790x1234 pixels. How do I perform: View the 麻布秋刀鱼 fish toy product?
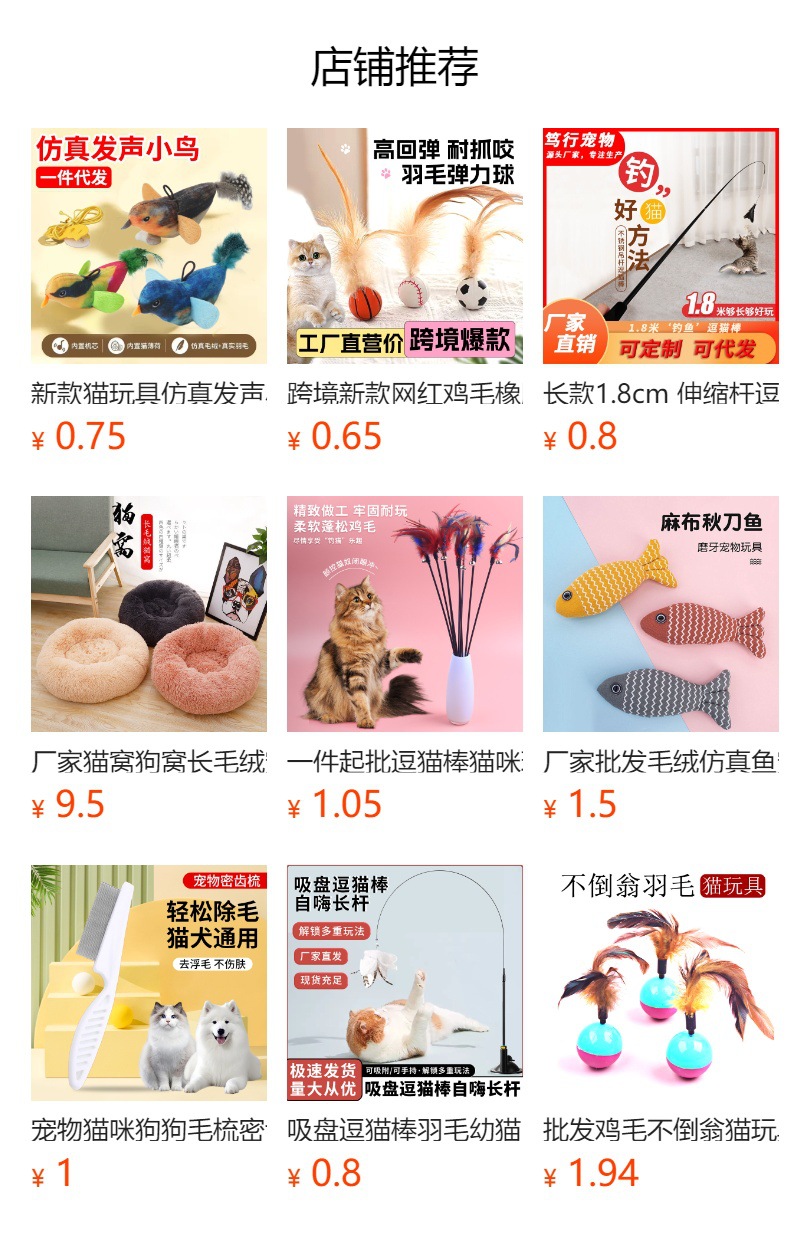[x=661, y=614]
